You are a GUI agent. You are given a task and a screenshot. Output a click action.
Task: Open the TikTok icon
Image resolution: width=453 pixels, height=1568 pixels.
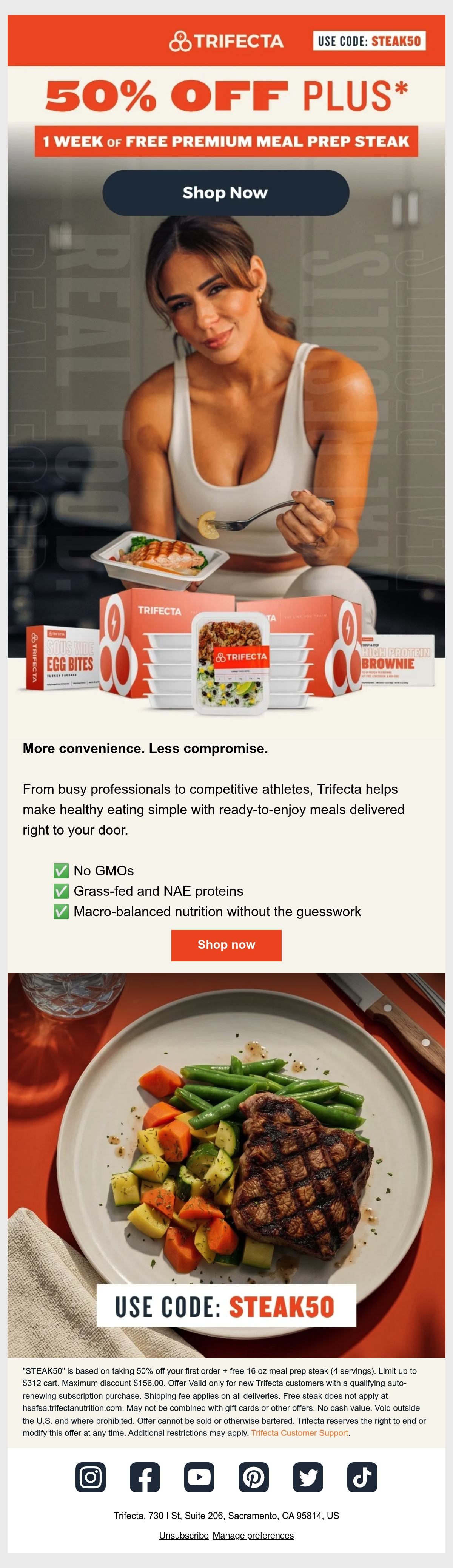click(x=362, y=1477)
